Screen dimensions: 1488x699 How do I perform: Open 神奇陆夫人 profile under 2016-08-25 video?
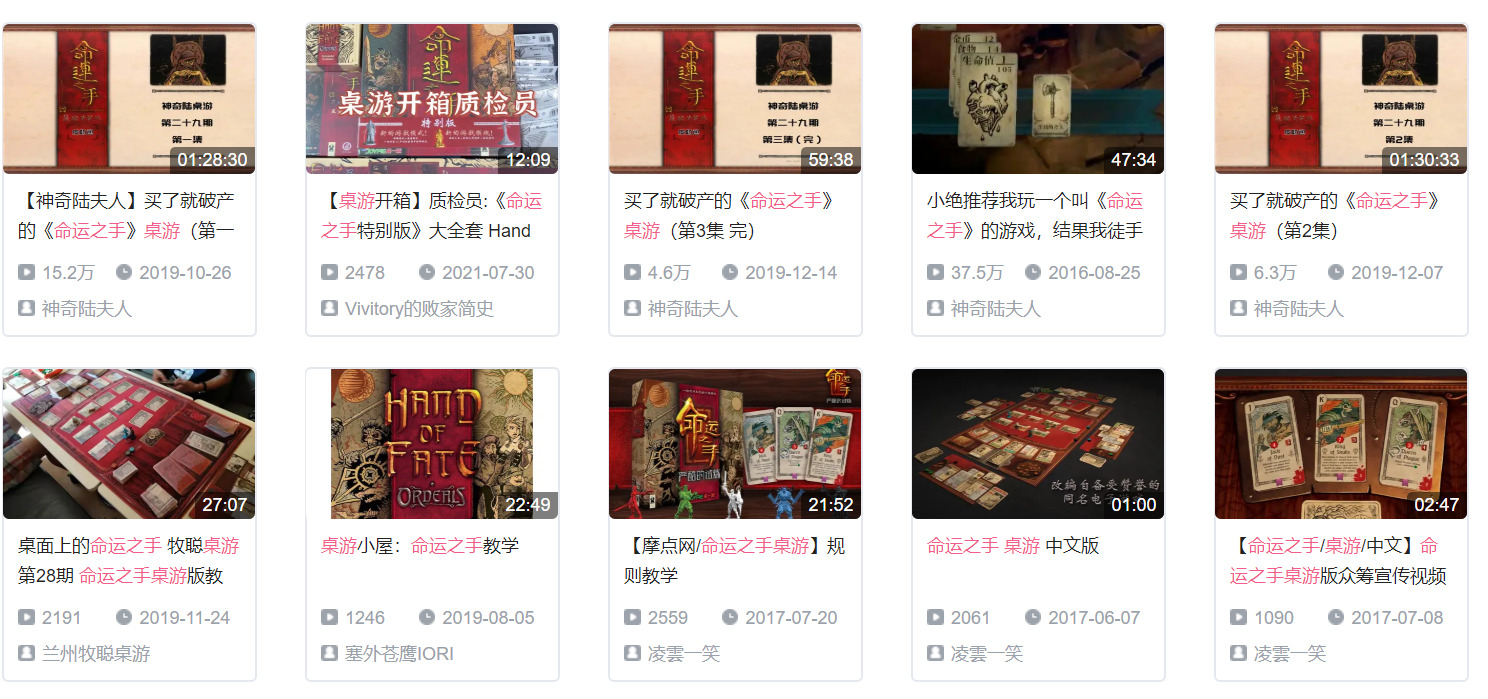pos(995,309)
